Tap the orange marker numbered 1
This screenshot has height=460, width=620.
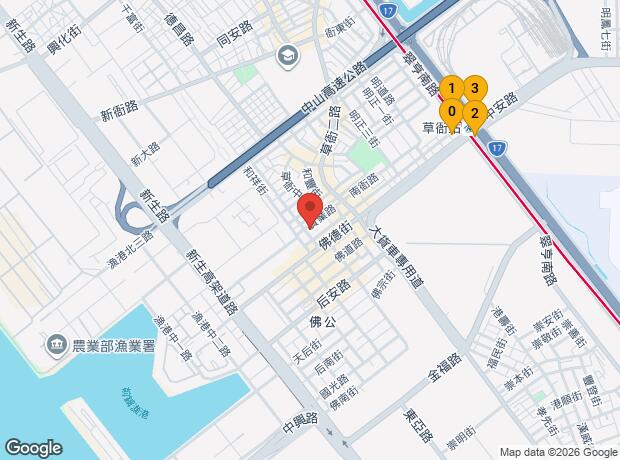[452, 88]
